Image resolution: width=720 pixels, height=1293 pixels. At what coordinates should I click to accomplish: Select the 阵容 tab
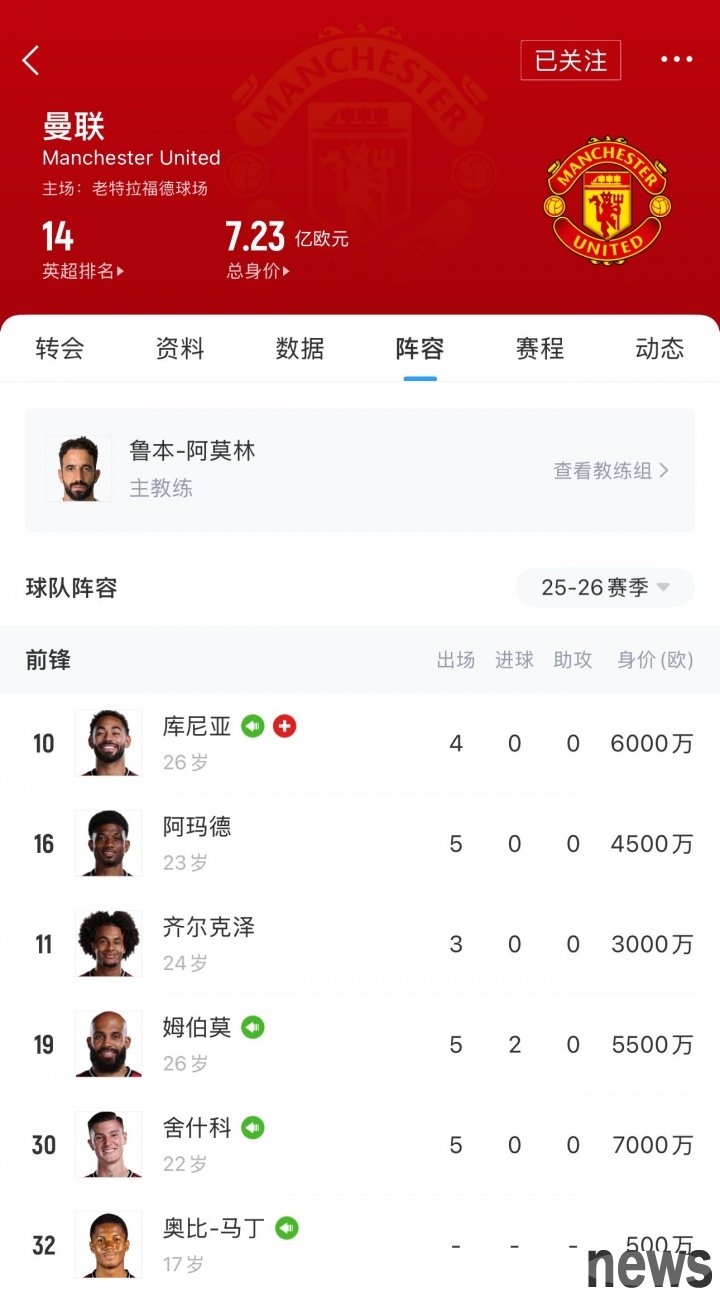[420, 348]
